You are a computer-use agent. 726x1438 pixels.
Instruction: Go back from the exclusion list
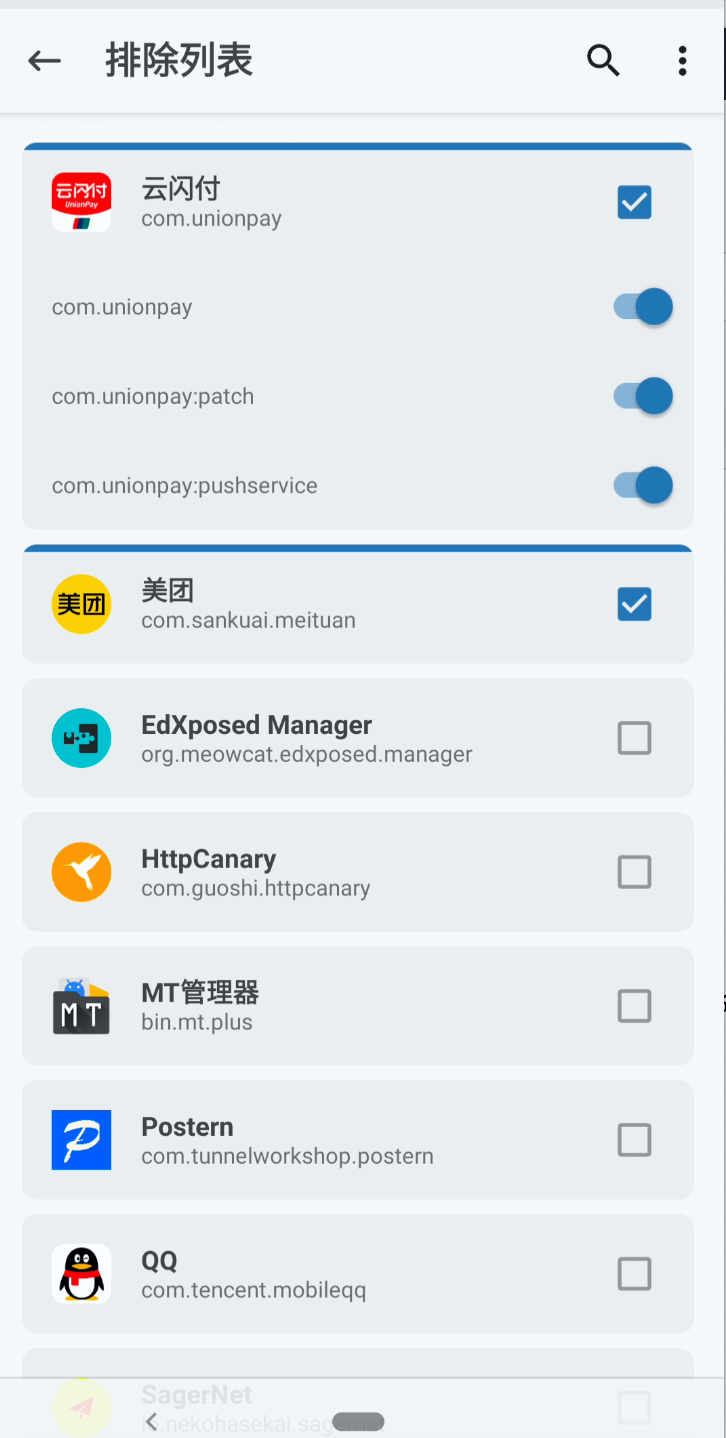44,61
